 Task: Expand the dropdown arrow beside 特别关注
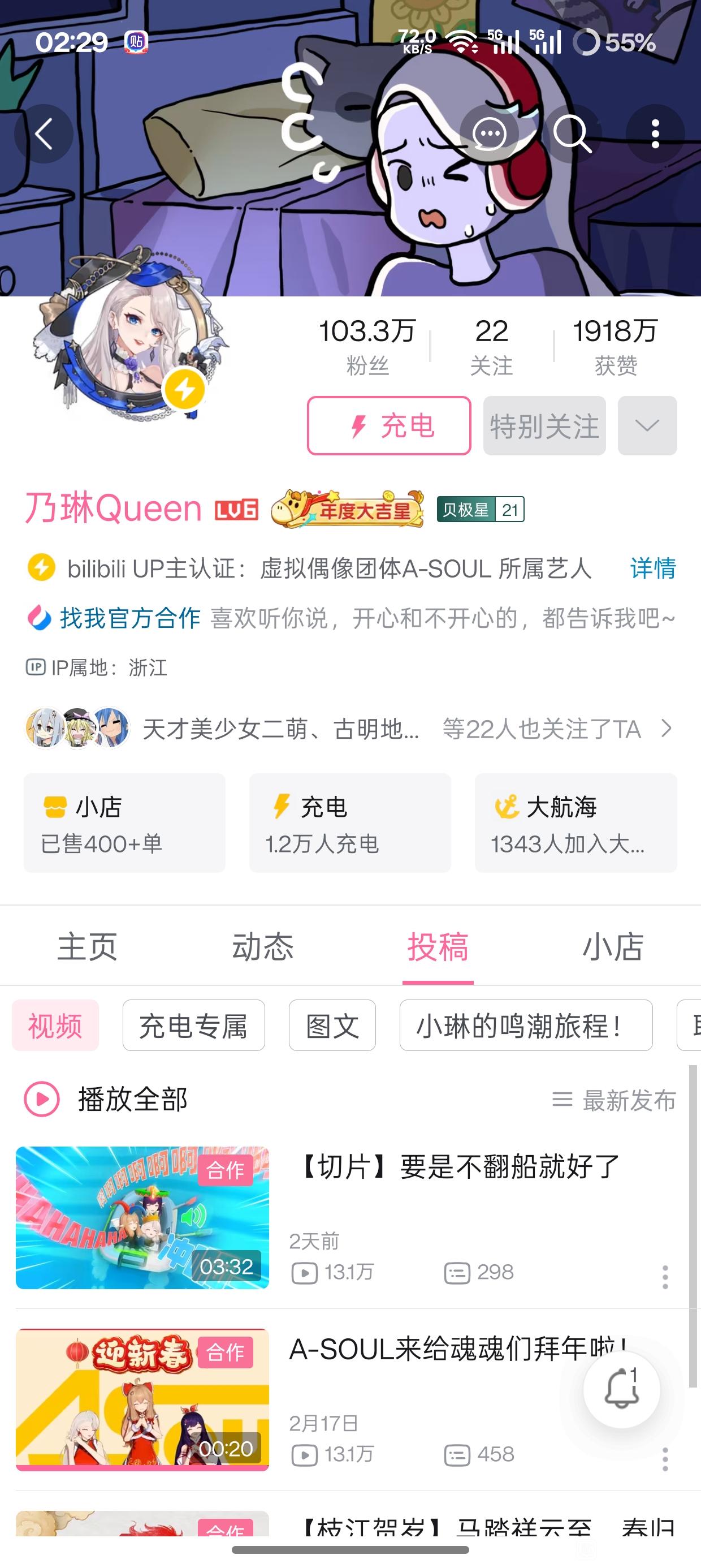[x=647, y=425]
